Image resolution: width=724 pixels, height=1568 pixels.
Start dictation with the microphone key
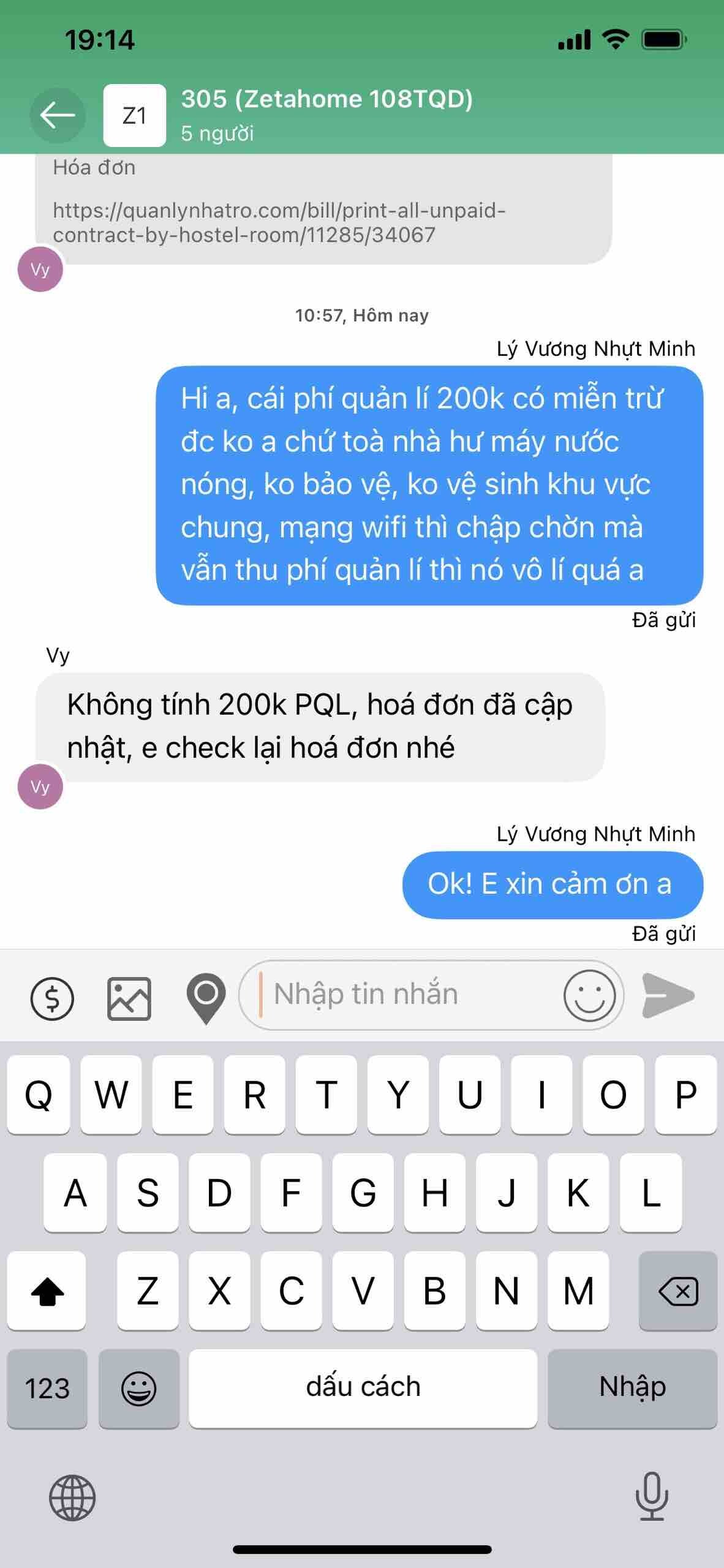click(x=652, y=1496)
